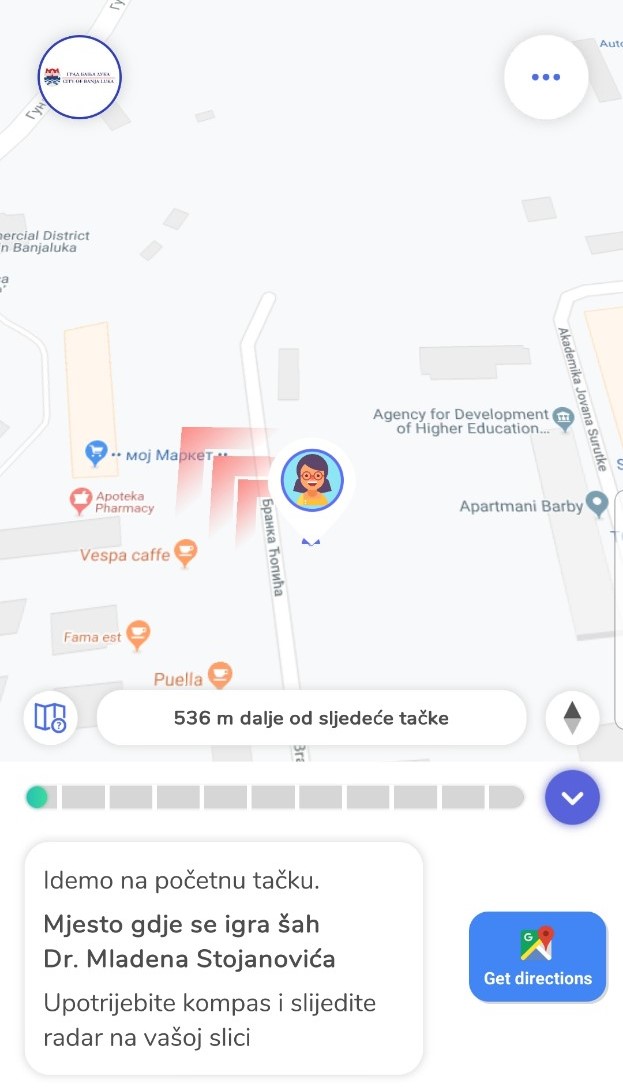The height and width of the screenshot is (1091, 623).
Task: Tap the girl avatar map marker
Action: click(312, 481)
